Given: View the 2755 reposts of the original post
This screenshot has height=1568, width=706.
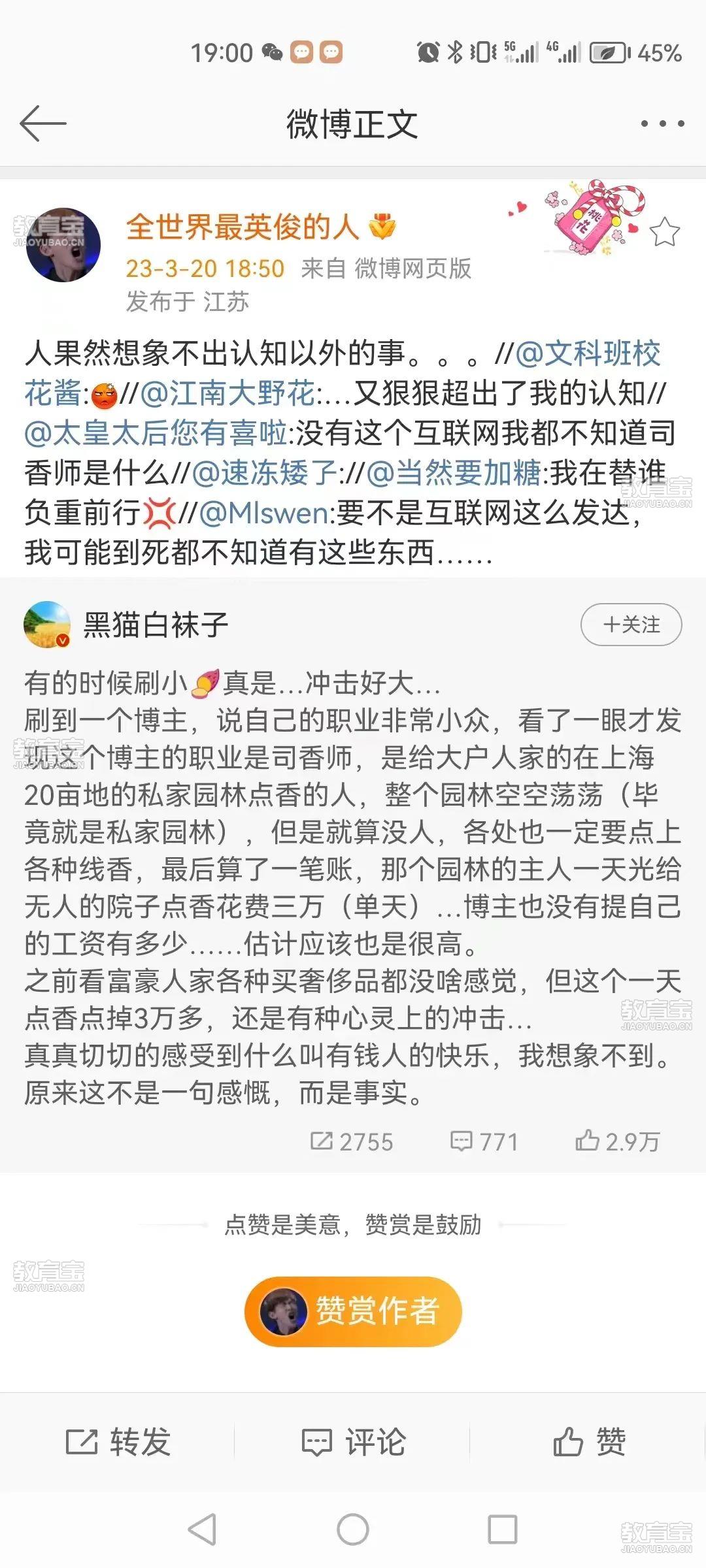Looking at the screenshot, I should click(352, 1141).
